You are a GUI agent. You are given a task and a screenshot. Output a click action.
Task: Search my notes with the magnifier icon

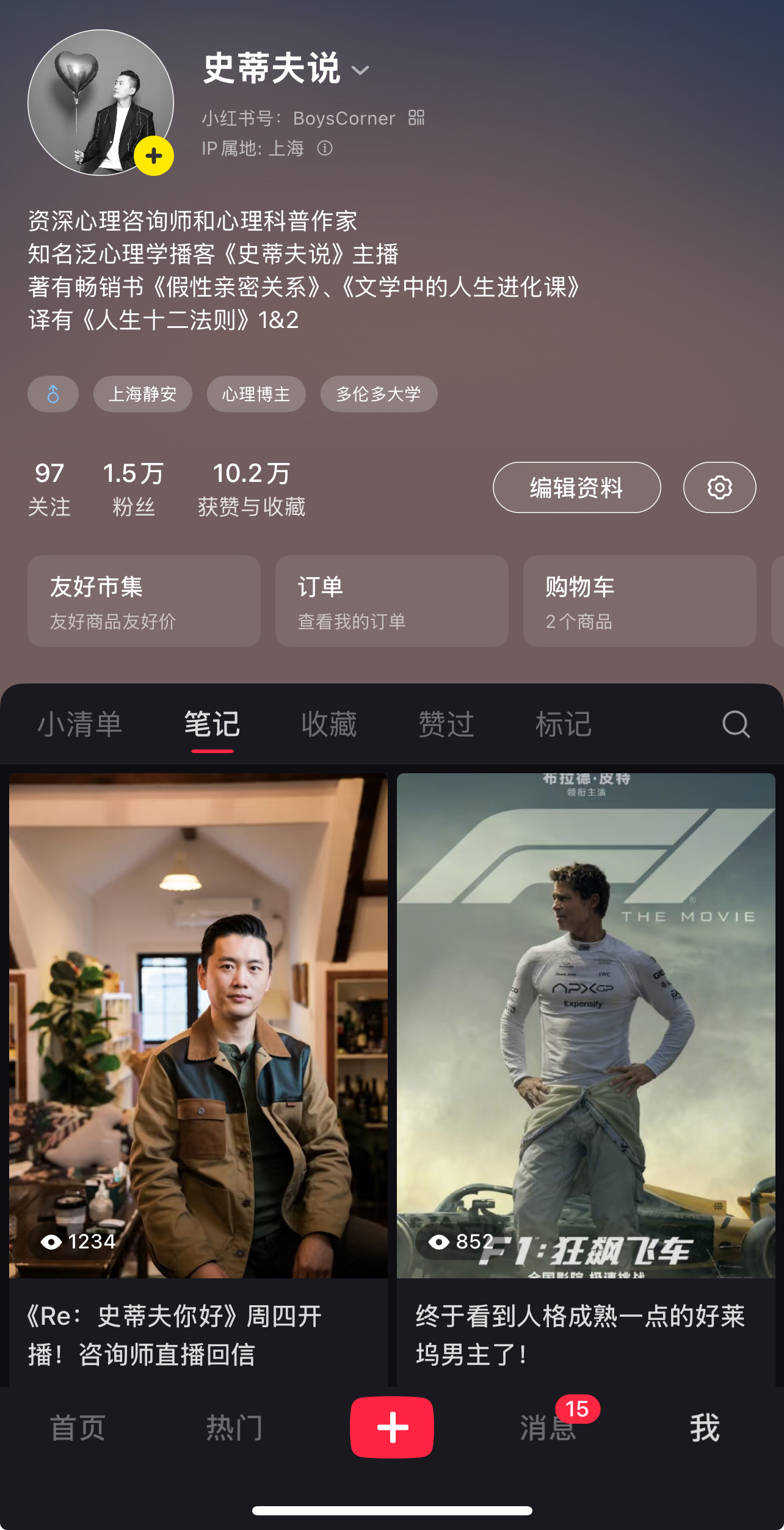click(x=736, y=724)
